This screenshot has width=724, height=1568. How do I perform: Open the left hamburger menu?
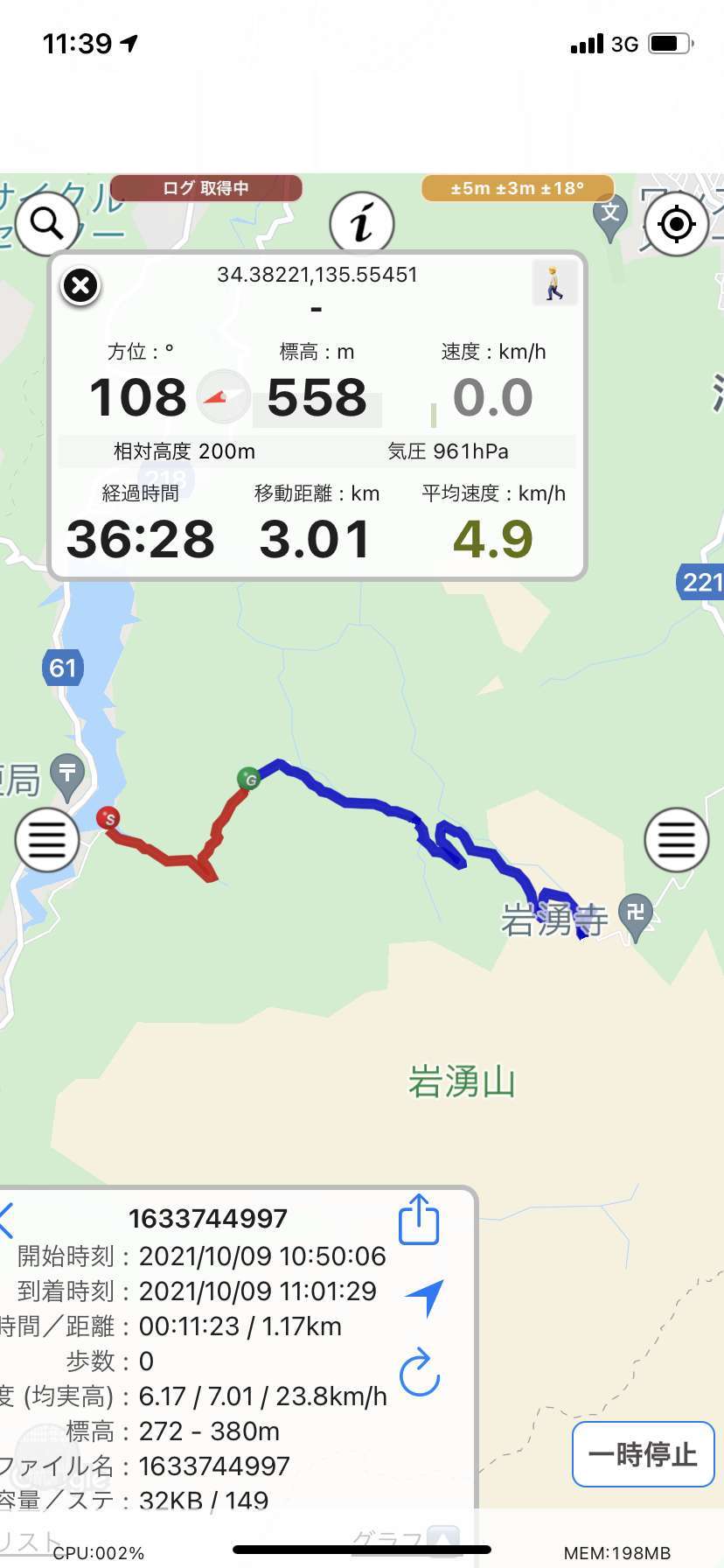pyautogui.click(x=46, y=840)
